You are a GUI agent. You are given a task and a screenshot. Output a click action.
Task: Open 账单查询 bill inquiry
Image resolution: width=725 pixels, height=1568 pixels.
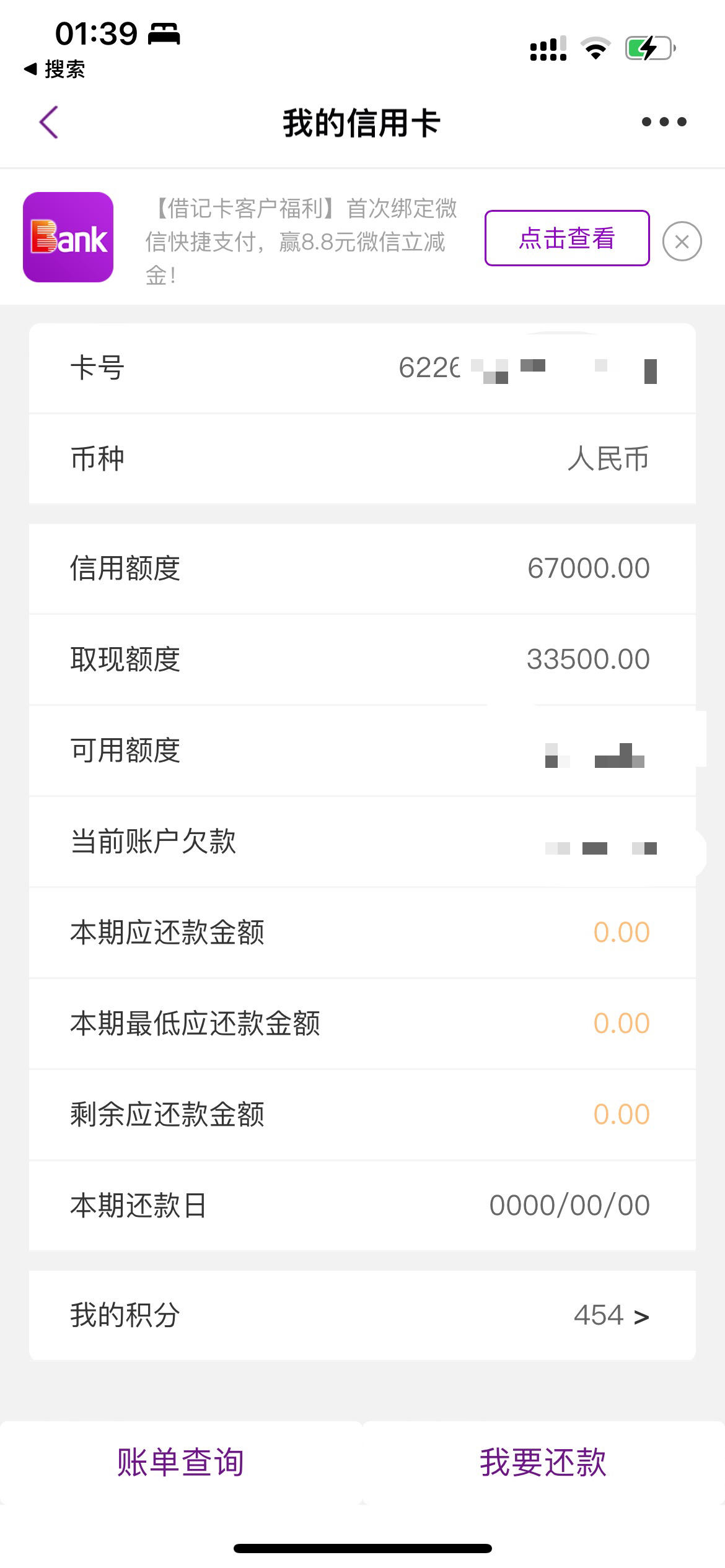point(180,1462)
